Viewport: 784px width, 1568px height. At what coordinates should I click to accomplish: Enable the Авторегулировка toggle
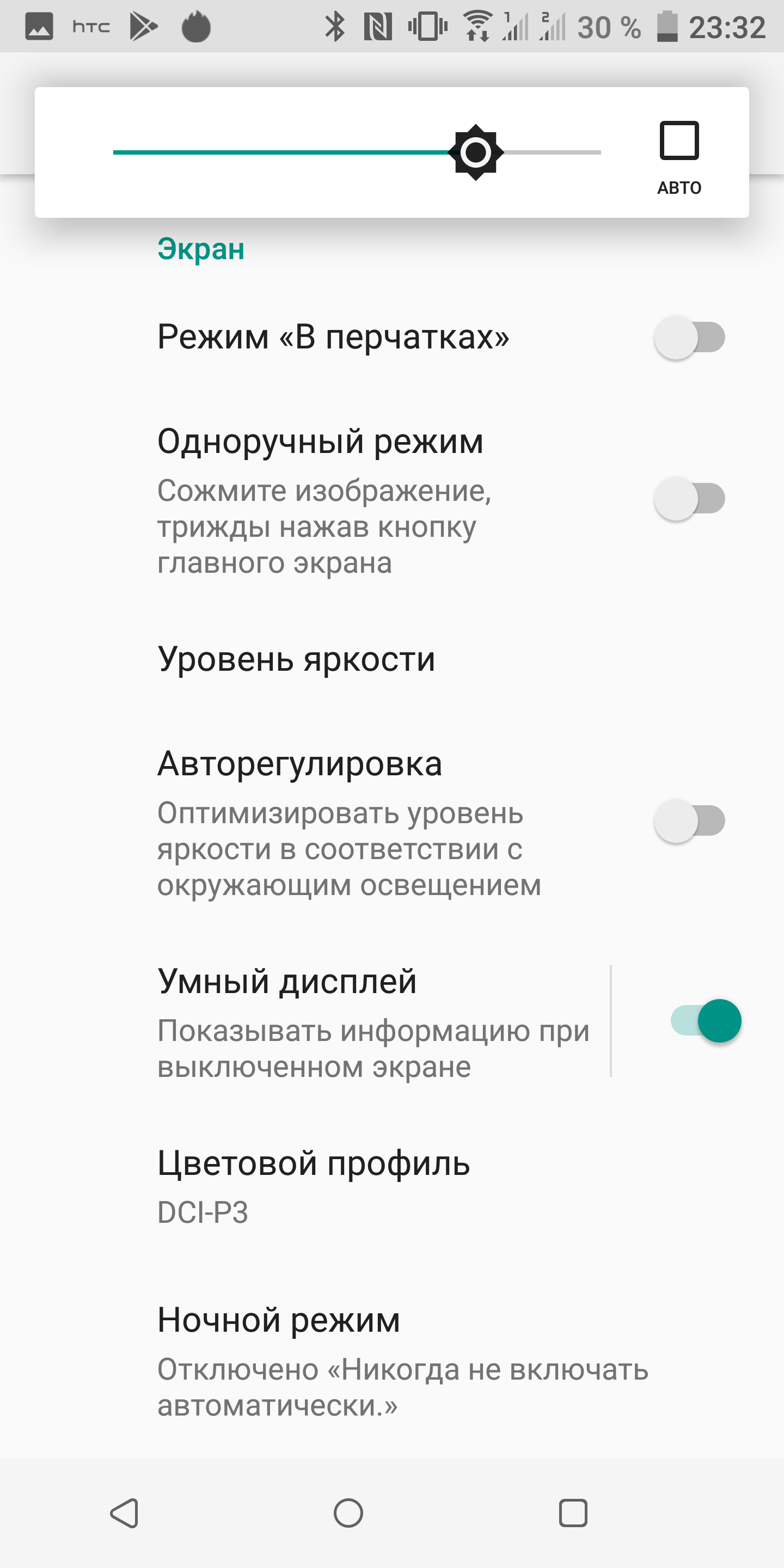pyautogui.click(x=689, y=820)
